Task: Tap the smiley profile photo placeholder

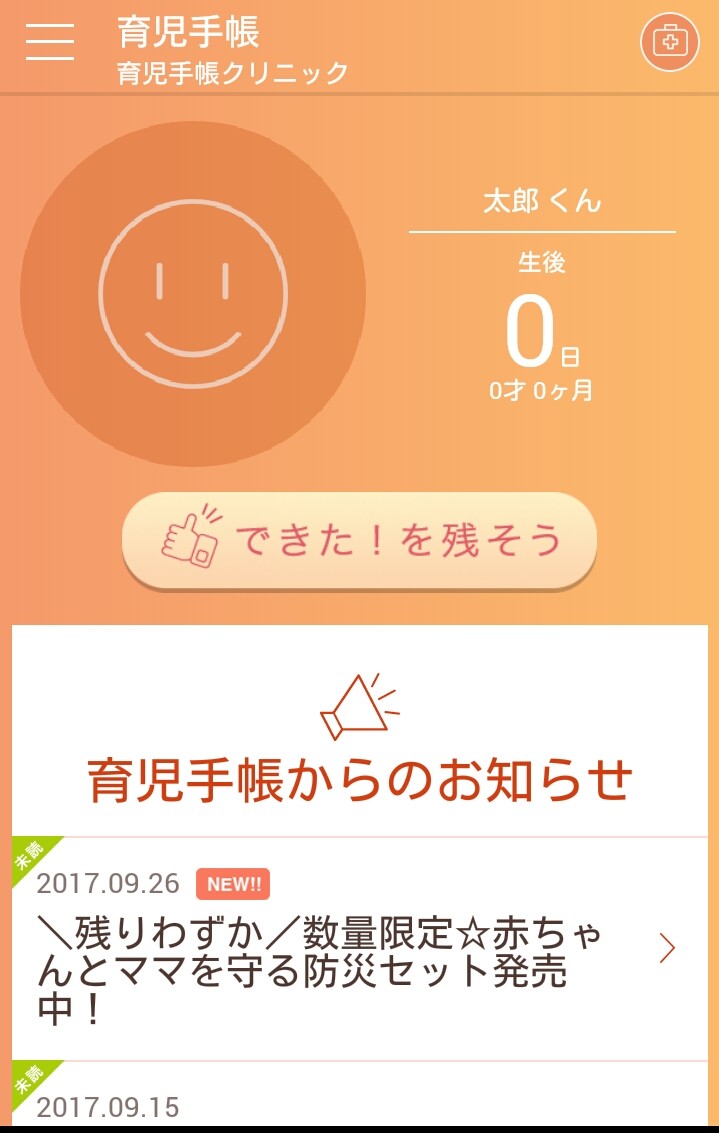Action: click(193, 294)
